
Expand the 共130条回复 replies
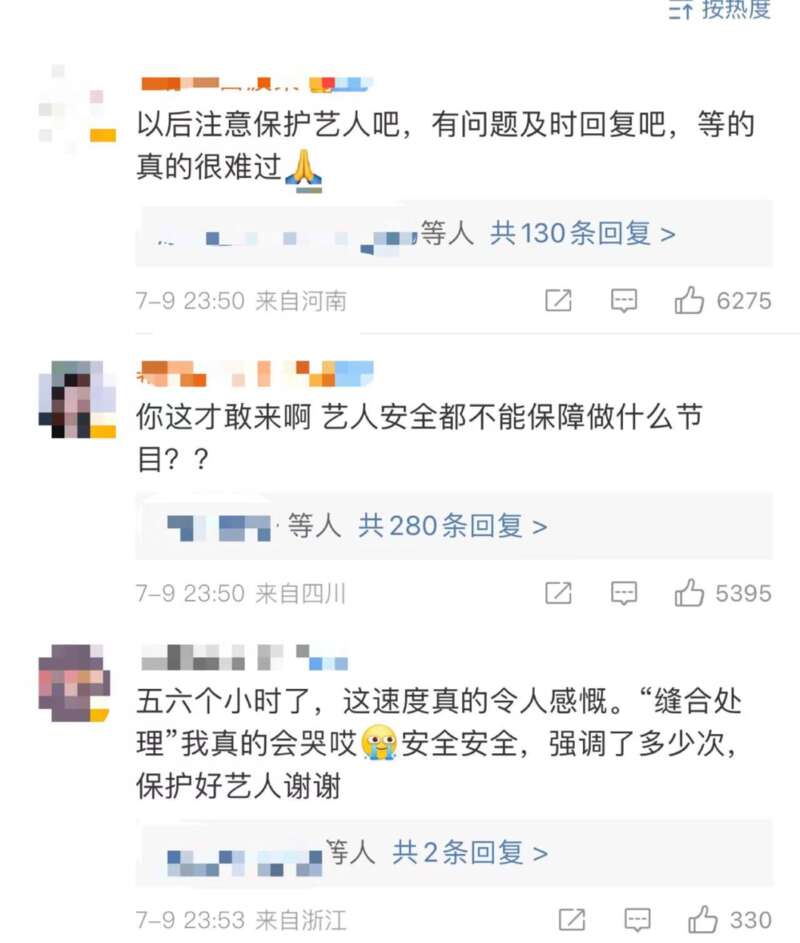pos(582,234)
